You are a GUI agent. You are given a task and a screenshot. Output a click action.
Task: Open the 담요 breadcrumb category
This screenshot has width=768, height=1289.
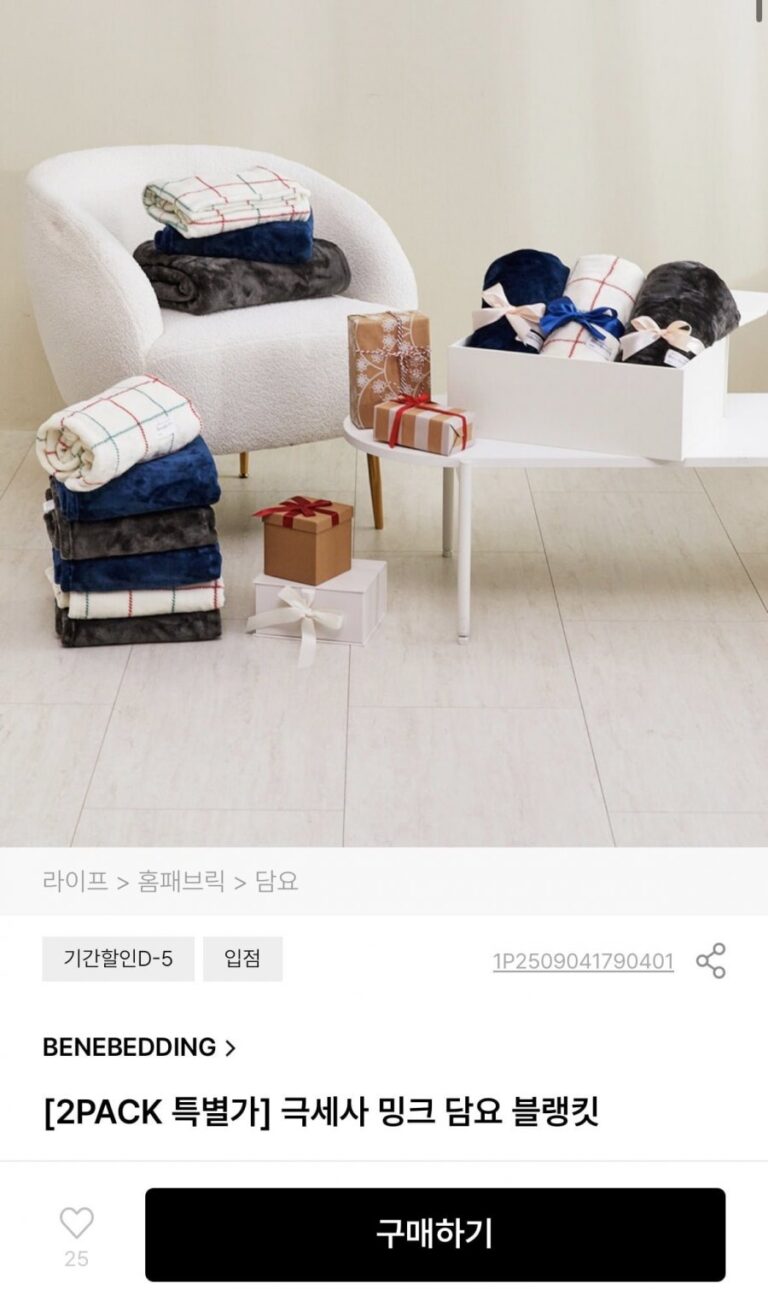click(x=277, y=881)
